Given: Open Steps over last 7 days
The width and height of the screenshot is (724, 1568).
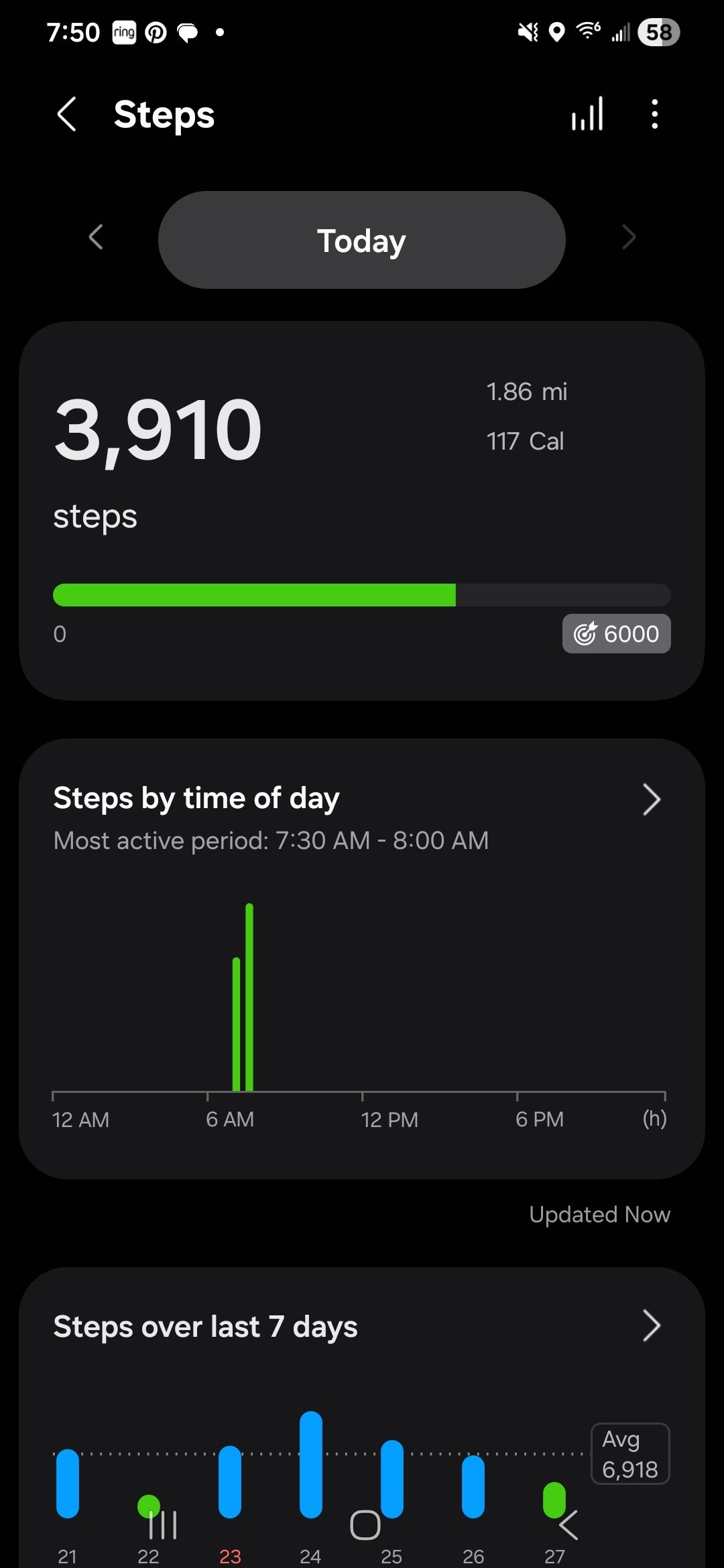Looking at the screenshot, I should coord(652,1325).
